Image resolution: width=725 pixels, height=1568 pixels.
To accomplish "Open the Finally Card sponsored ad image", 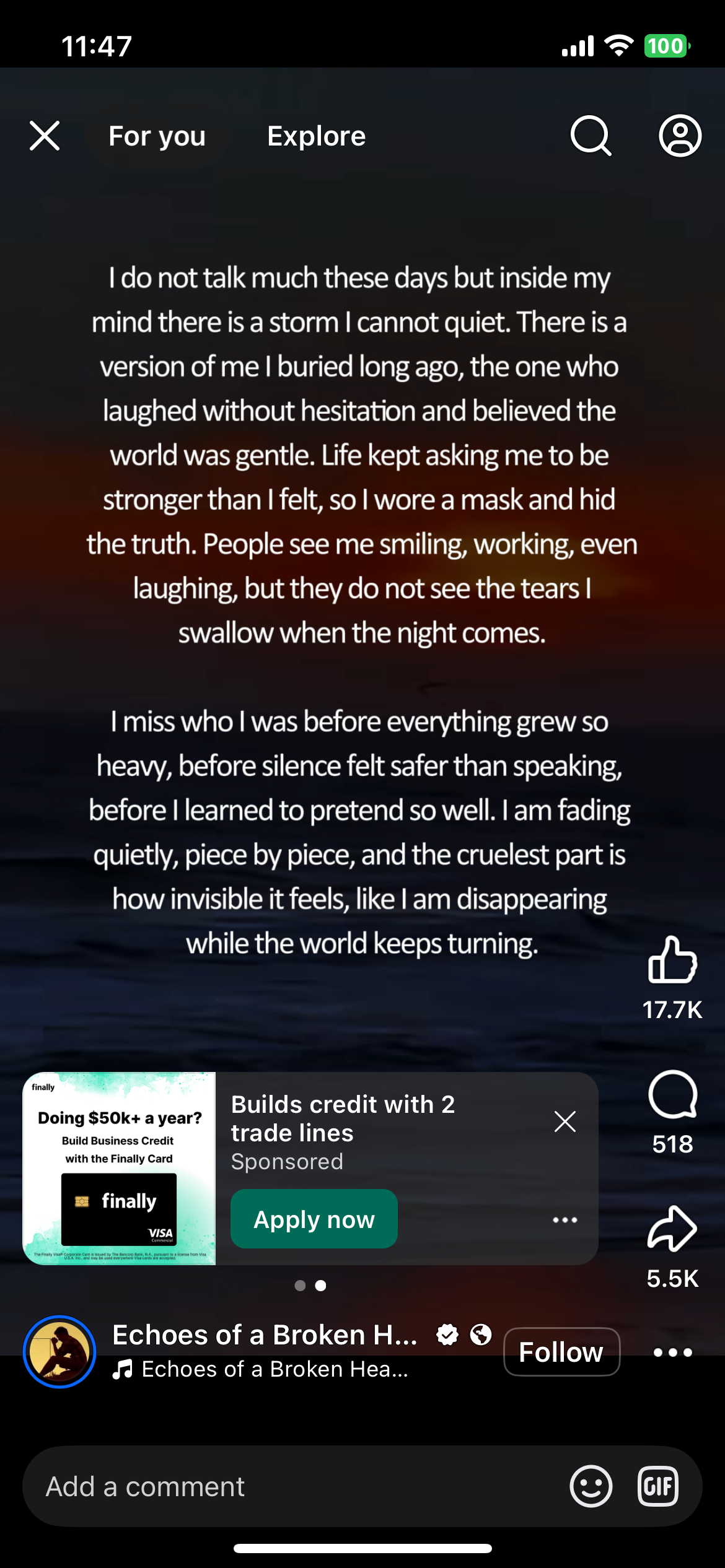I will point(119,1168).
